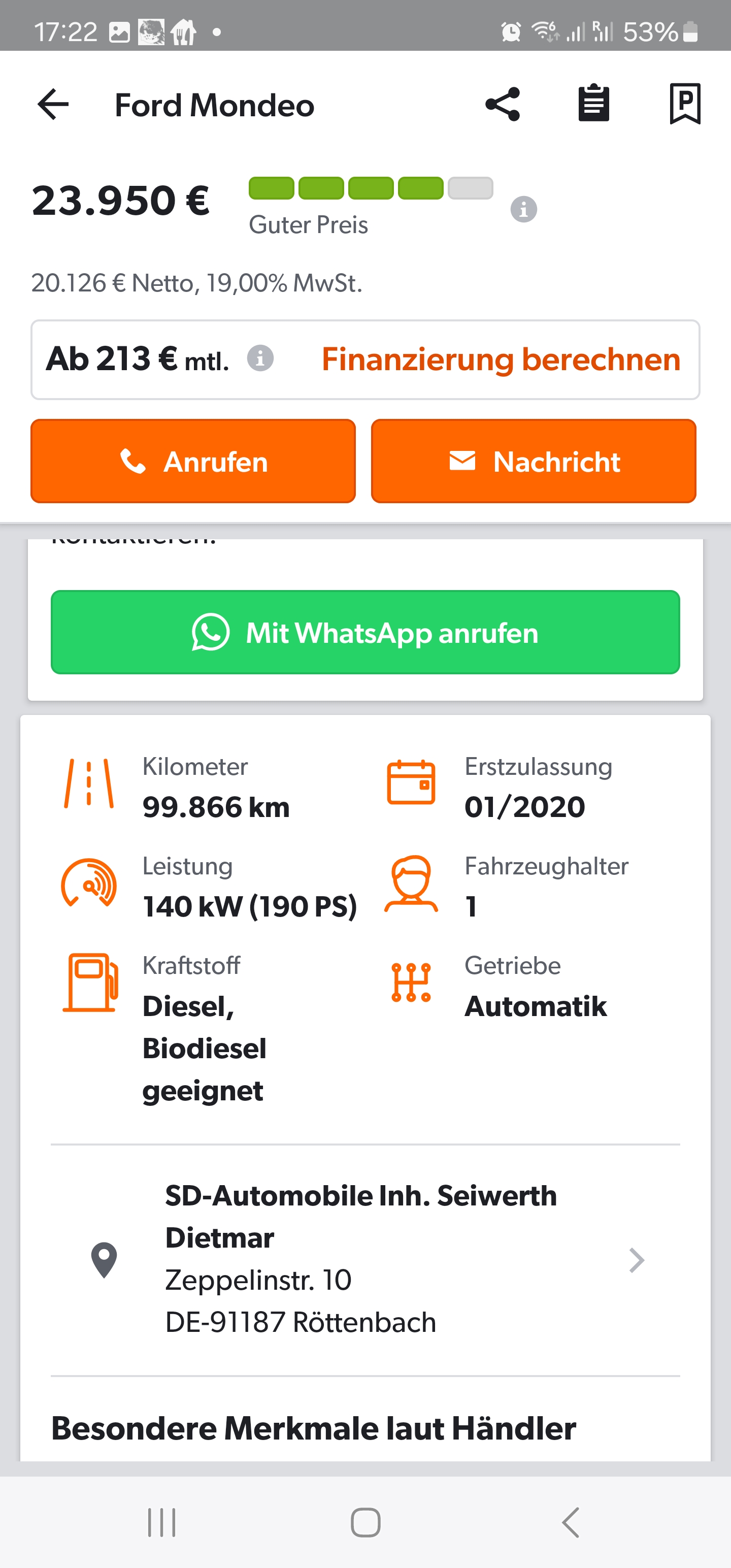Open the clipboard notes icon

[593, 104]
